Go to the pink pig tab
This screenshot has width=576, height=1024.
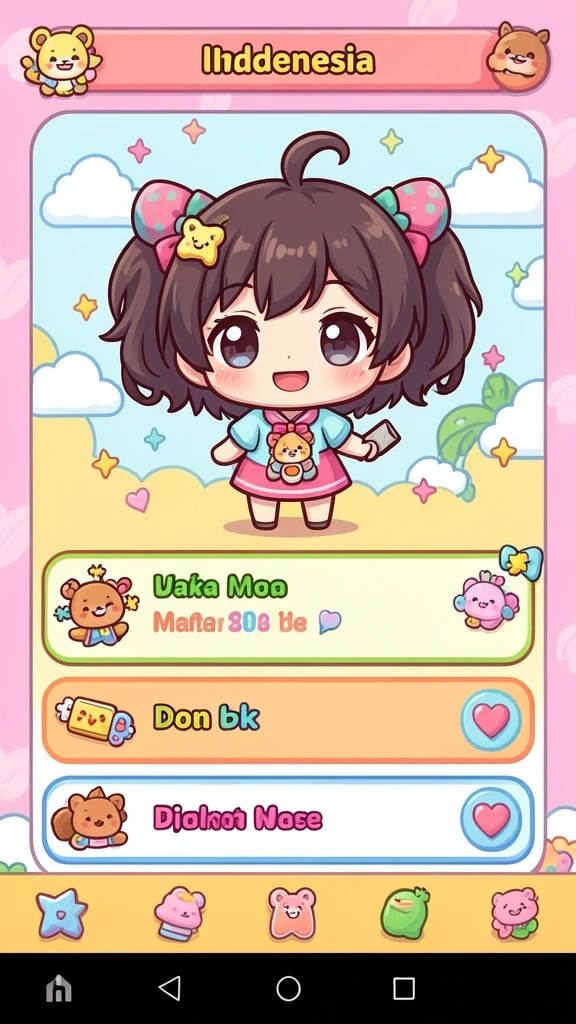(x=515, y=913)
